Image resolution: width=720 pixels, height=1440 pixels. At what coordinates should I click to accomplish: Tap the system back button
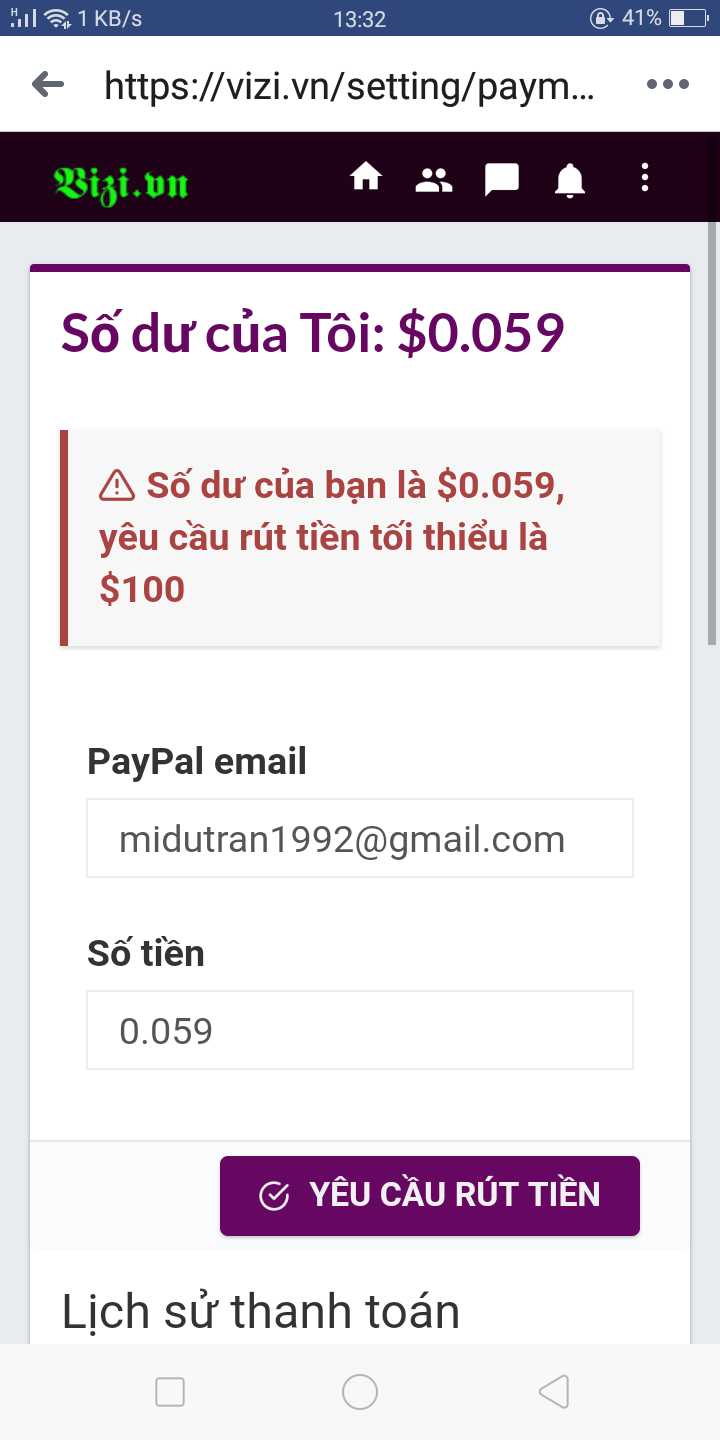(x=553, y=1391)
